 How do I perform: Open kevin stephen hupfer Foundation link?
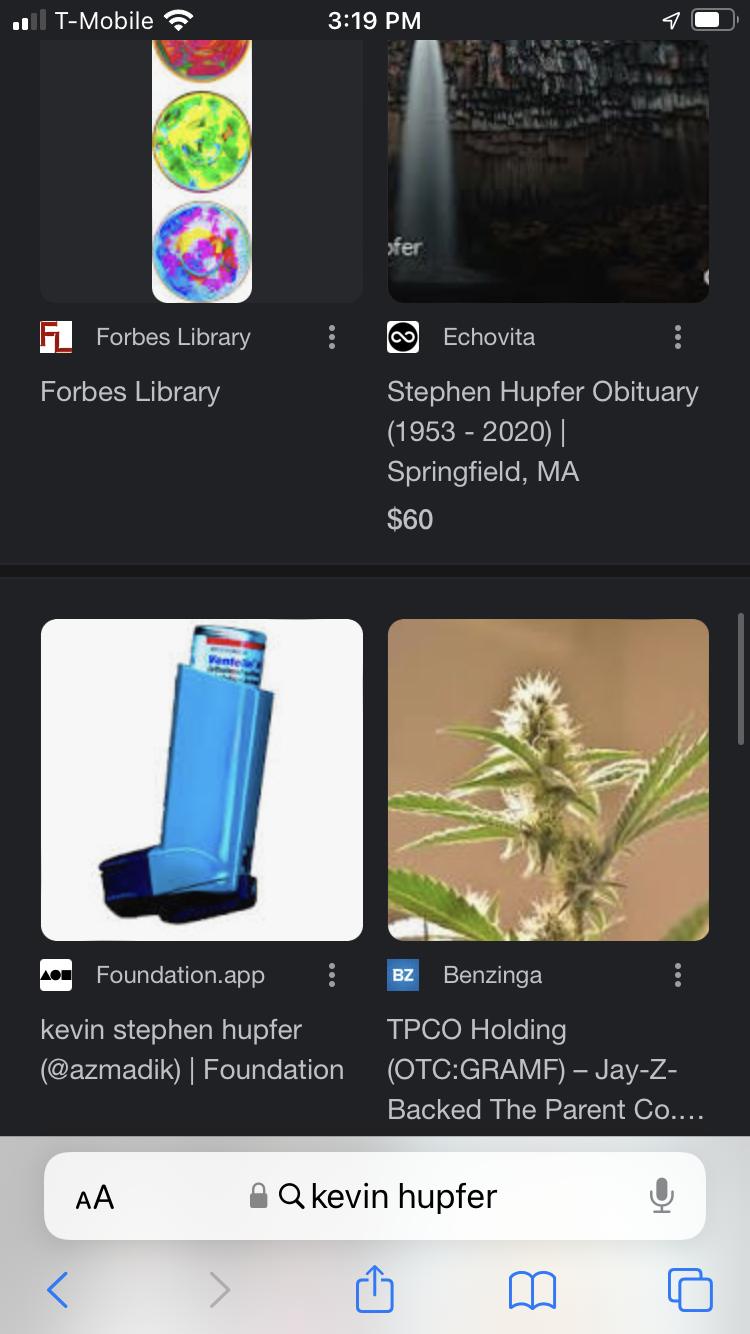click(x=192, y=1050)
